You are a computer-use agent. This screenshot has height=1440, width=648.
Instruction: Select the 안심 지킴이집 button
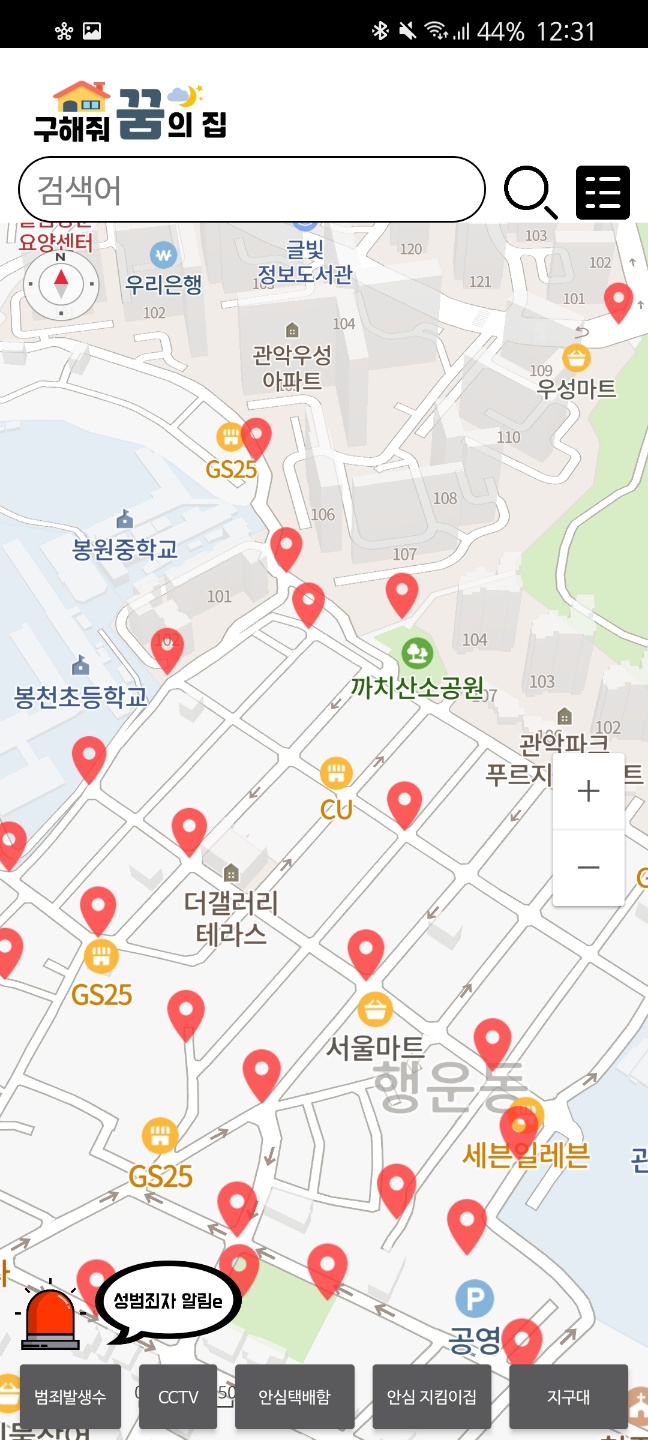click(x=432, y=1396)
